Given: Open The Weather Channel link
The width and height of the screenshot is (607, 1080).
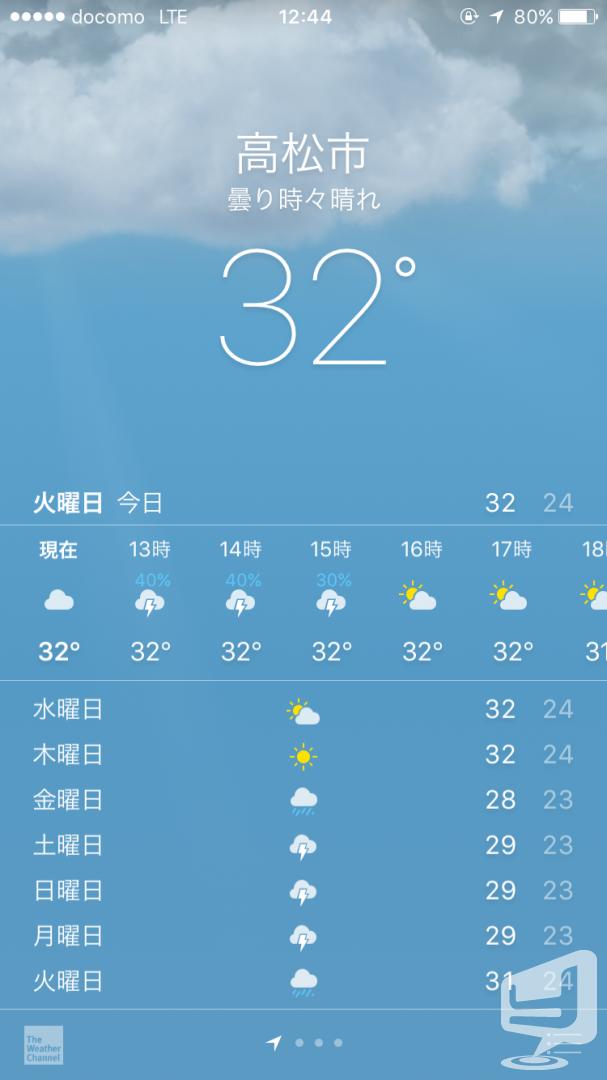Looking at the screenshot, I should click(43, 1045).
